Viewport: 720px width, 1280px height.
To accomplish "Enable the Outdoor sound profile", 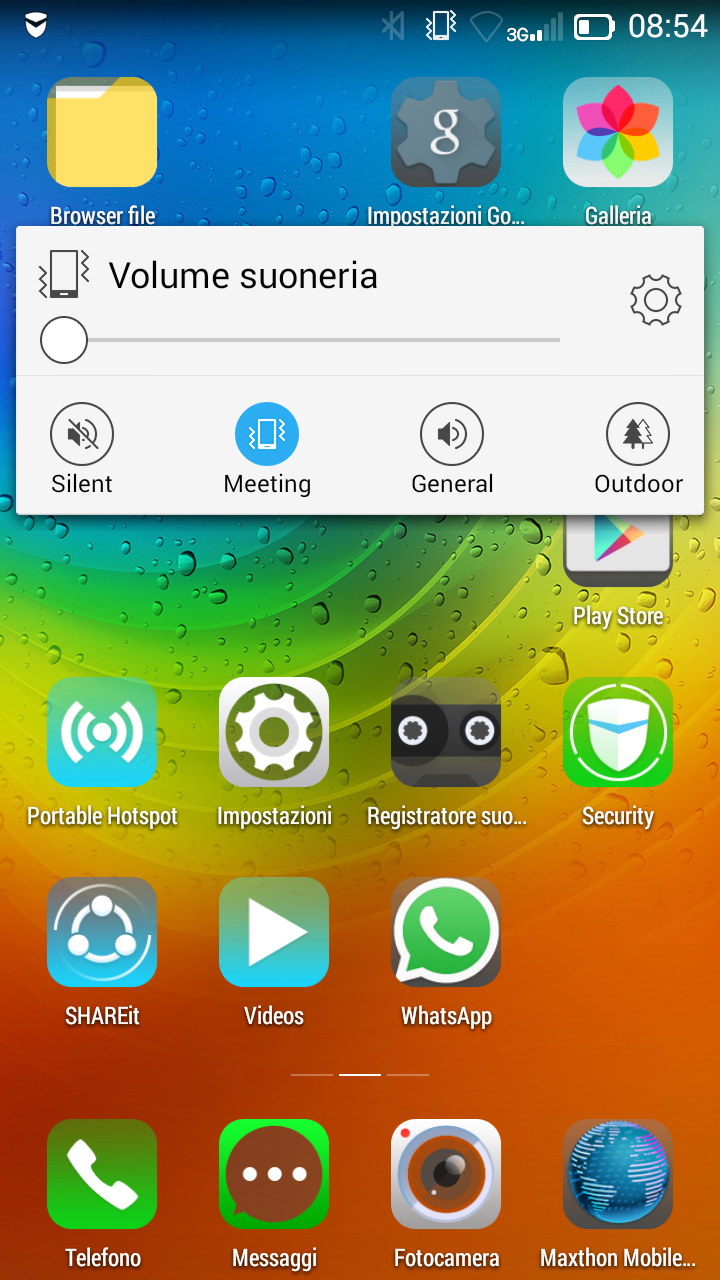I will tap(638, 434).
